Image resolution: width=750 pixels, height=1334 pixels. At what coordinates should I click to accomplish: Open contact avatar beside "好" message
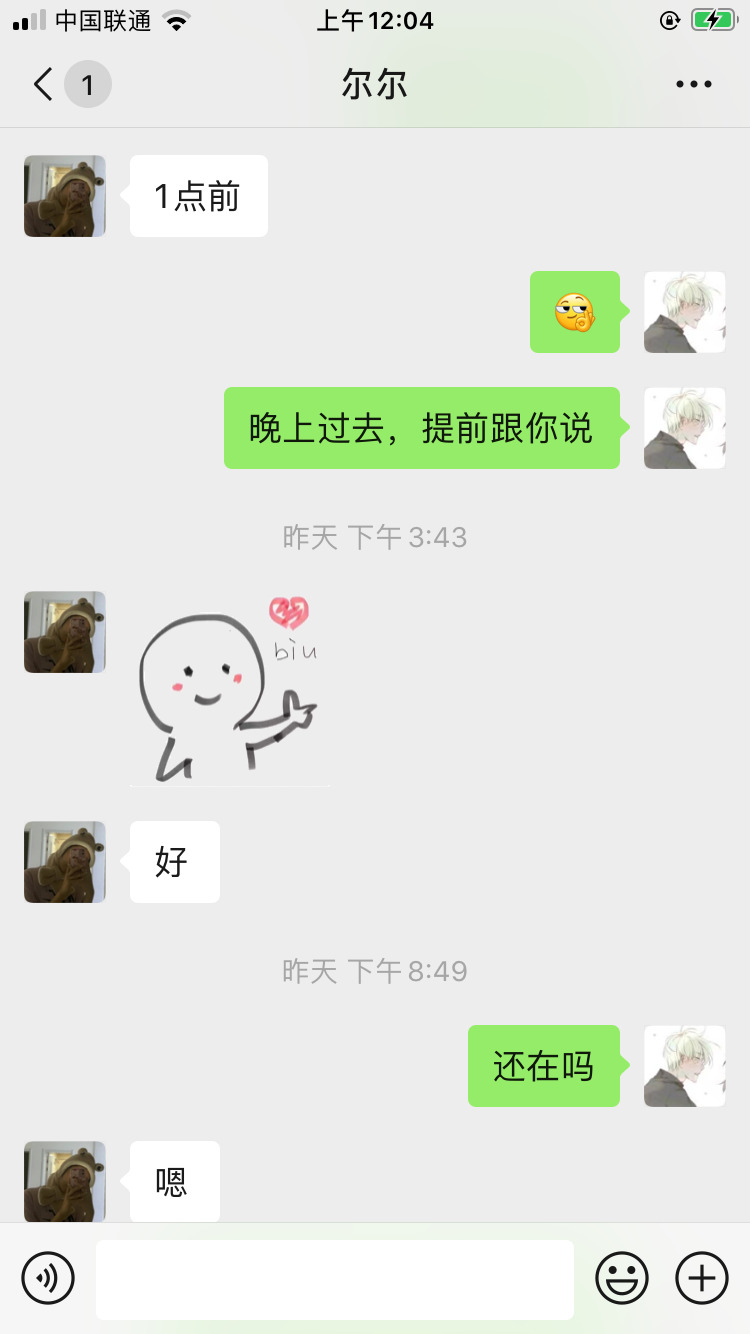65,862
